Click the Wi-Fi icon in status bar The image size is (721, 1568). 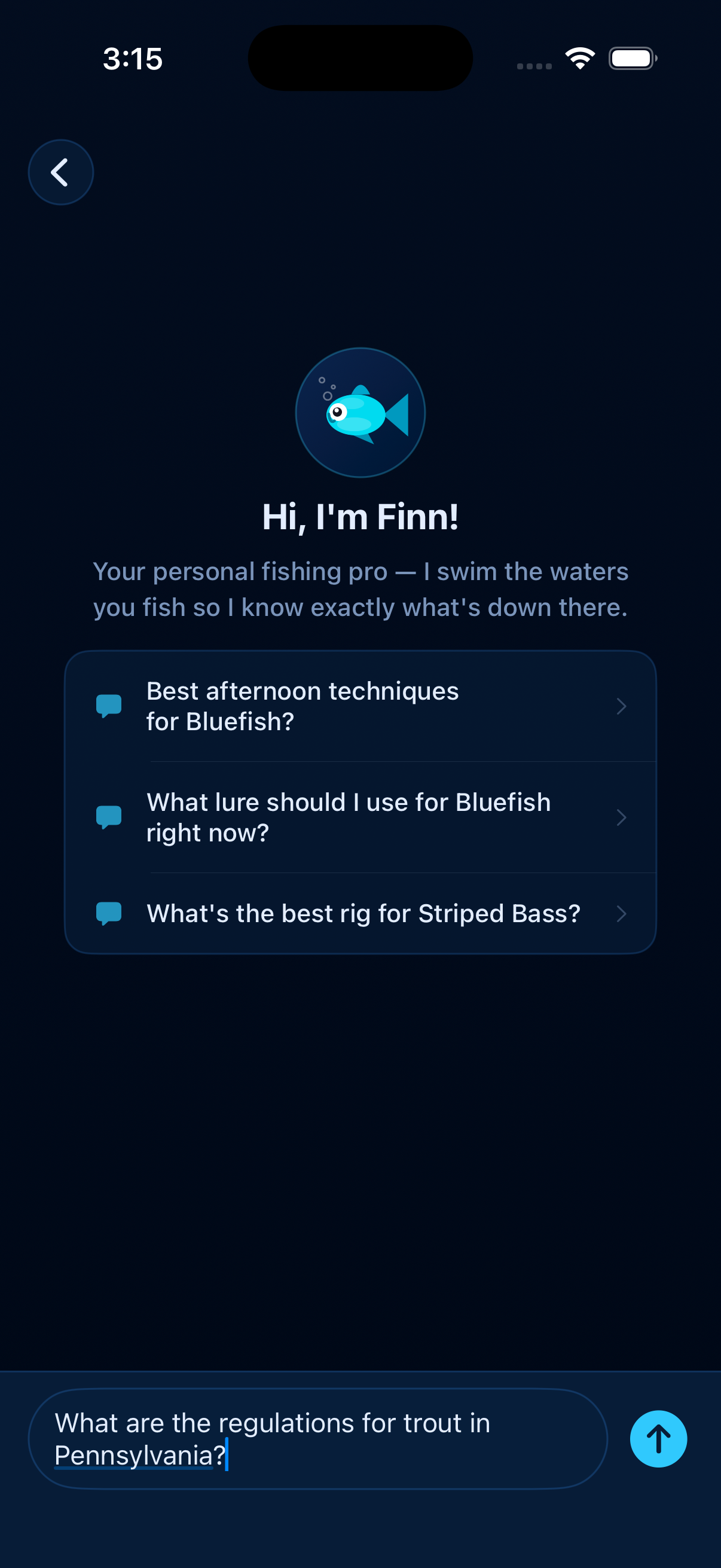(579, 58)
